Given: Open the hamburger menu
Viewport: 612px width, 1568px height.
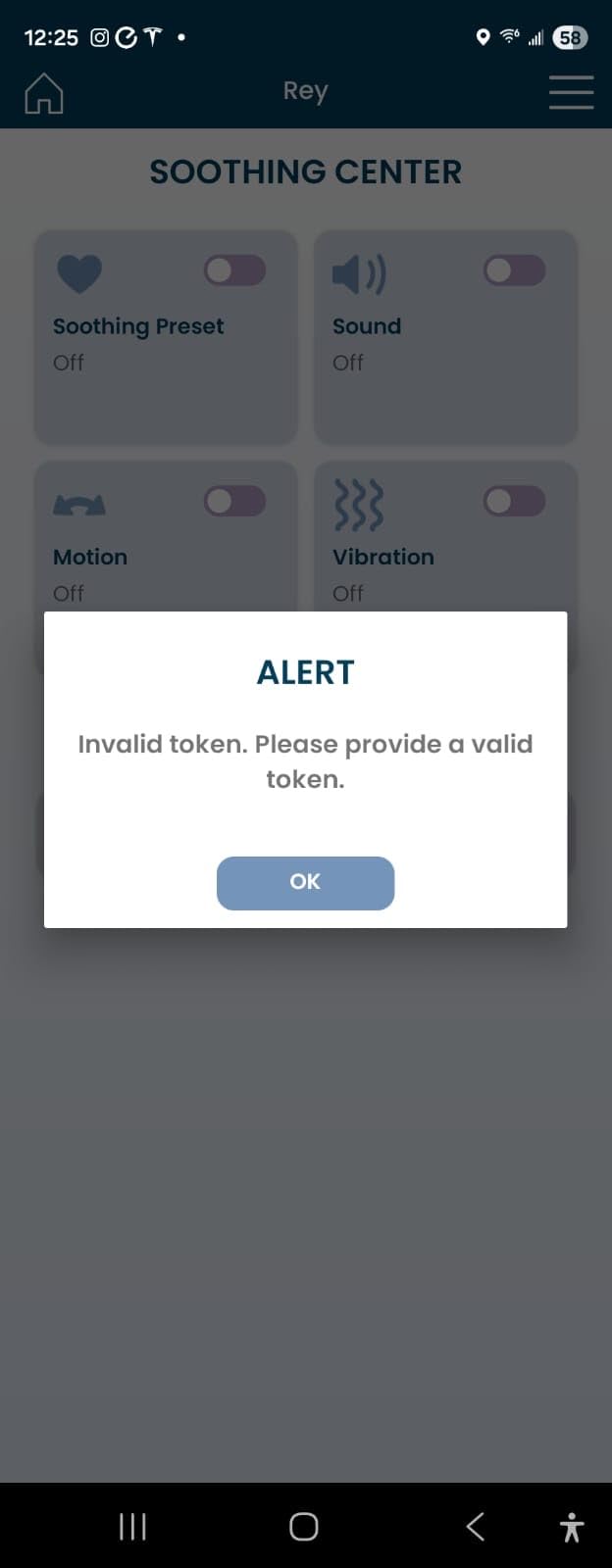Looking at the screenshot, I should coord(571,92).
